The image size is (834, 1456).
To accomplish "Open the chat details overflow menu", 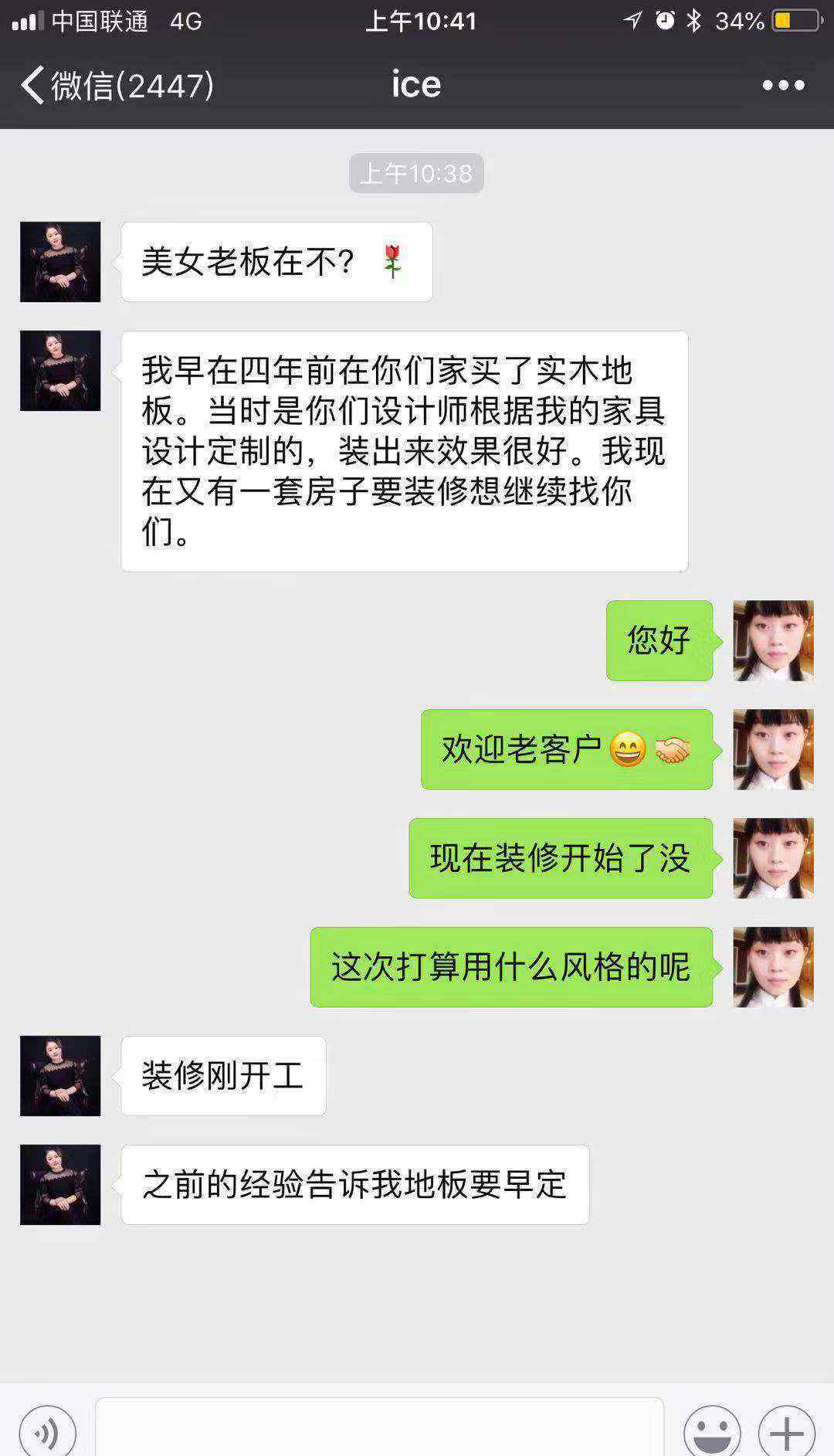I will 783,85.
